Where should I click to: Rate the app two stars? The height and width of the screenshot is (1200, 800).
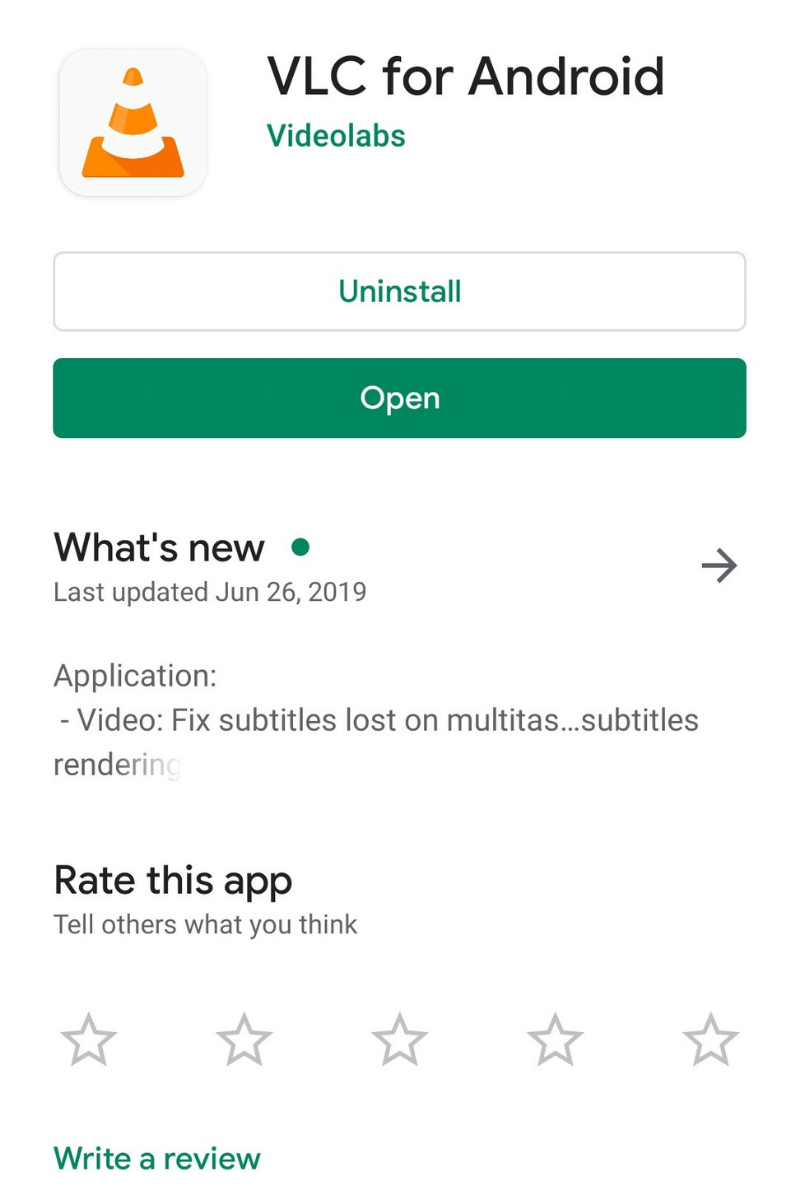244,1039
